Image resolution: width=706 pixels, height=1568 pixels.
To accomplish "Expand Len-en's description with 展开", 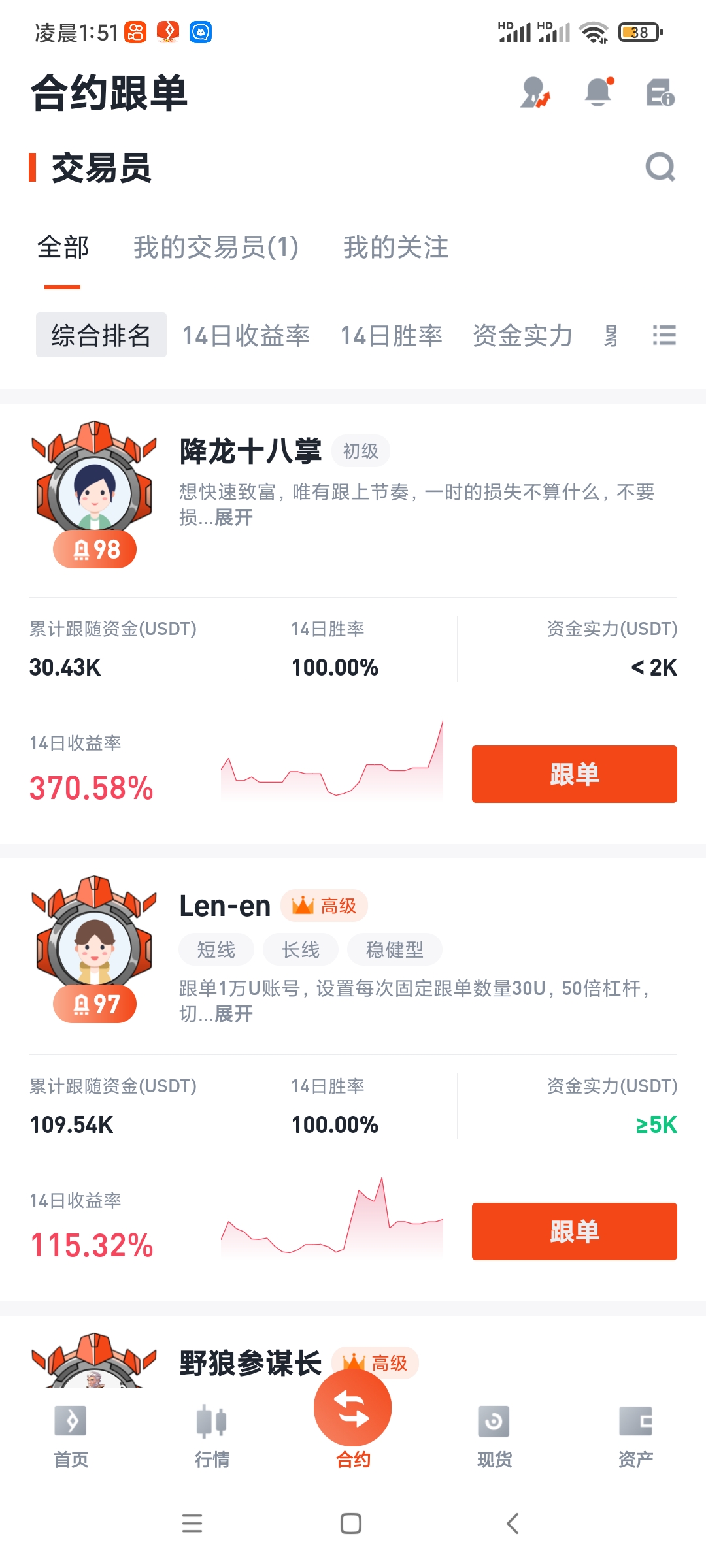I will pos(233,1015).
